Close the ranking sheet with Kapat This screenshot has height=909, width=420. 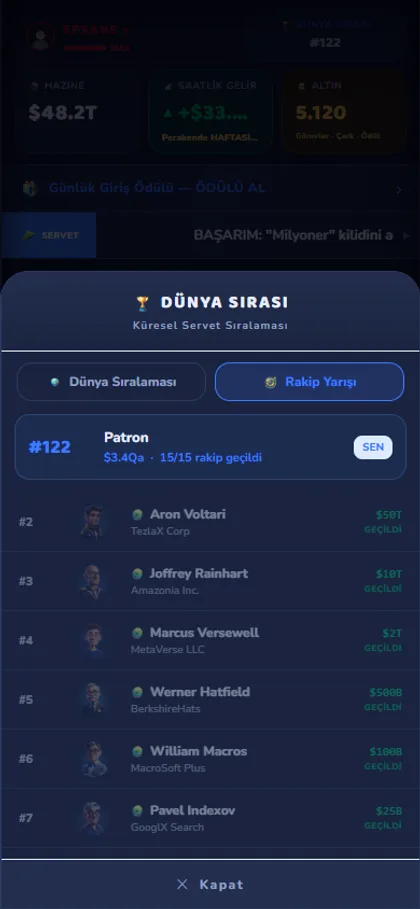tap(210, 884)
